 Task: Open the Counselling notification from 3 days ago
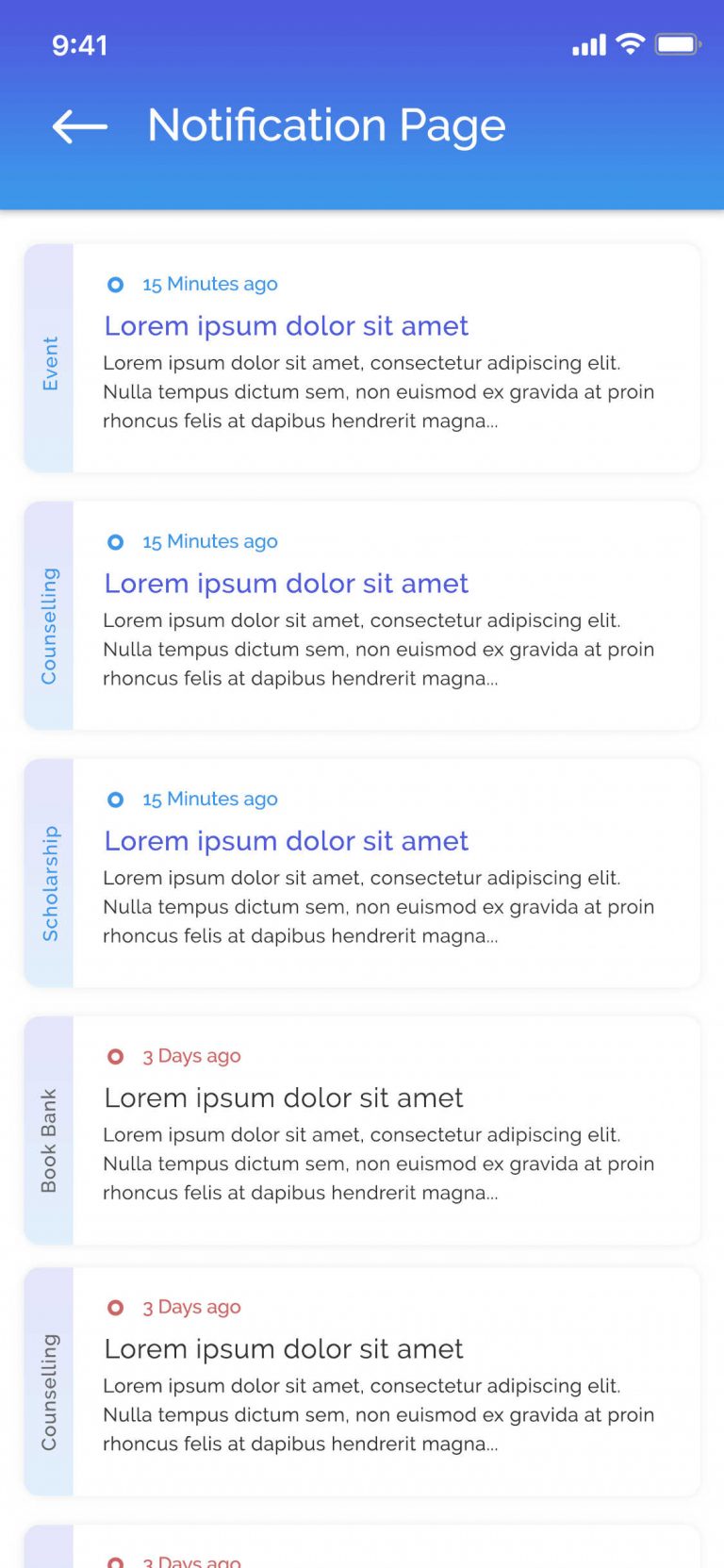point(362,1381)
